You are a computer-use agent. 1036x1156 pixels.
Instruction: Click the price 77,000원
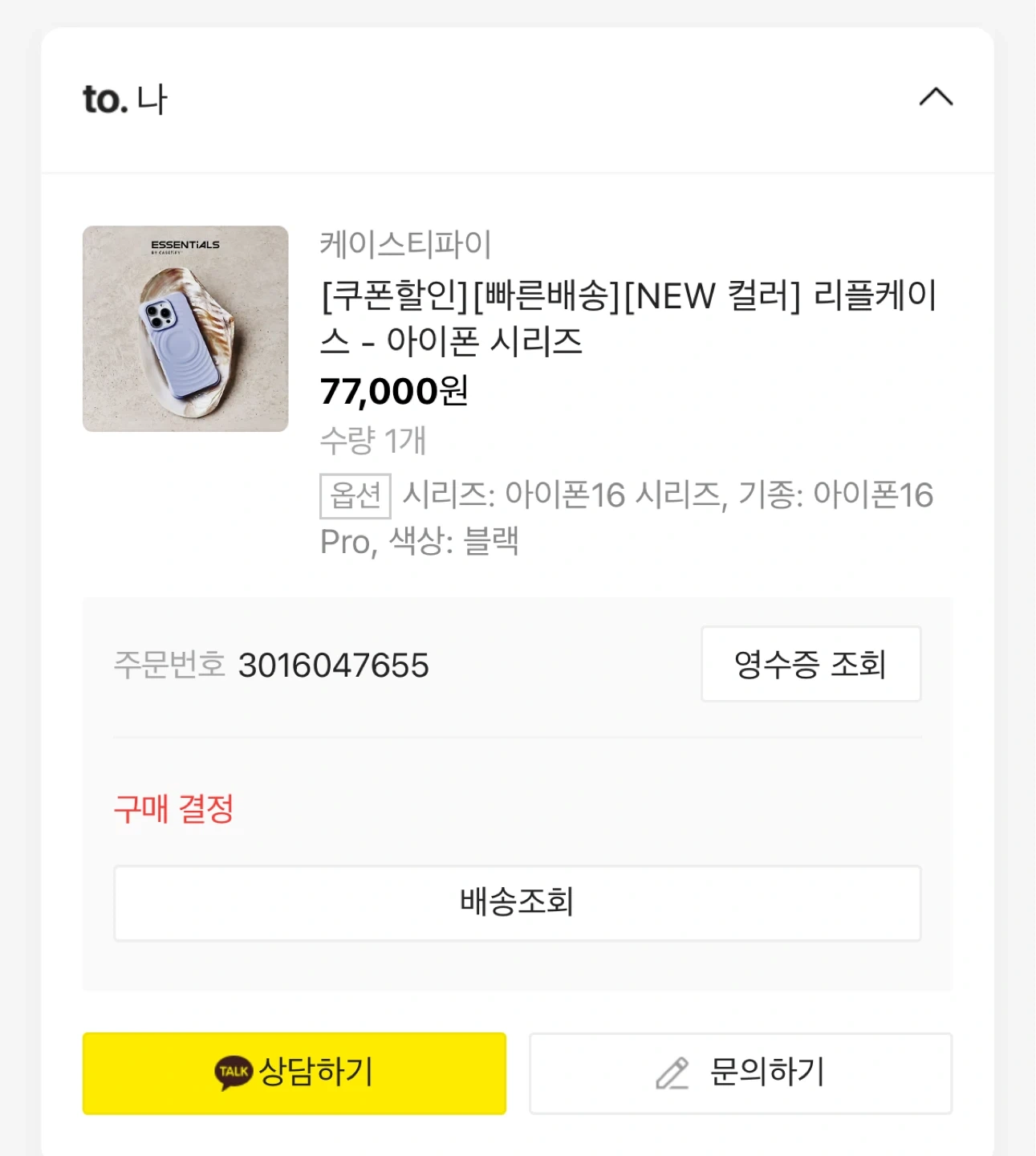(394, 392)
